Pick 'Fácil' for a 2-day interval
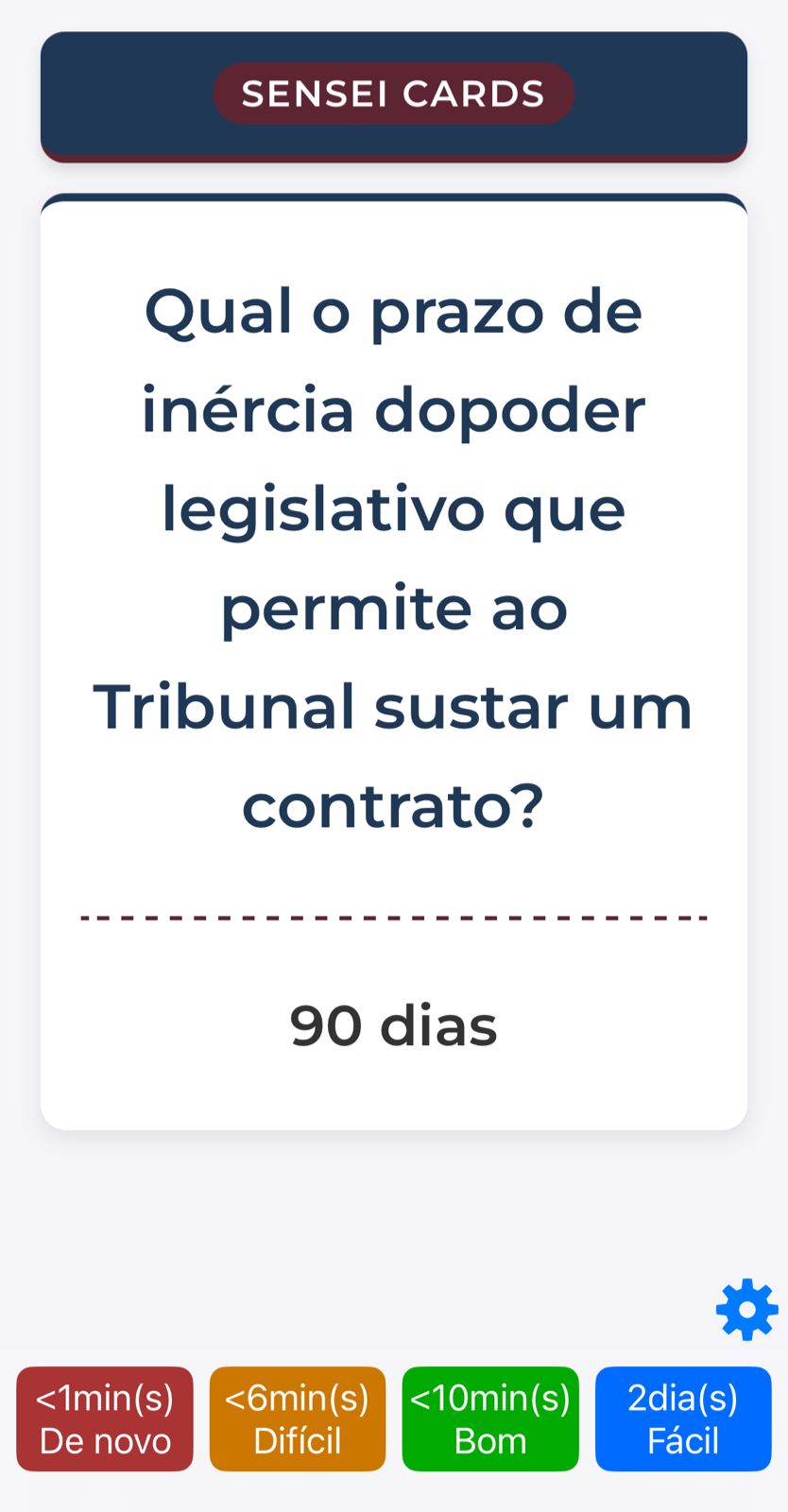Screen dimensions: 788x1512 click(x=683, y=1418)
